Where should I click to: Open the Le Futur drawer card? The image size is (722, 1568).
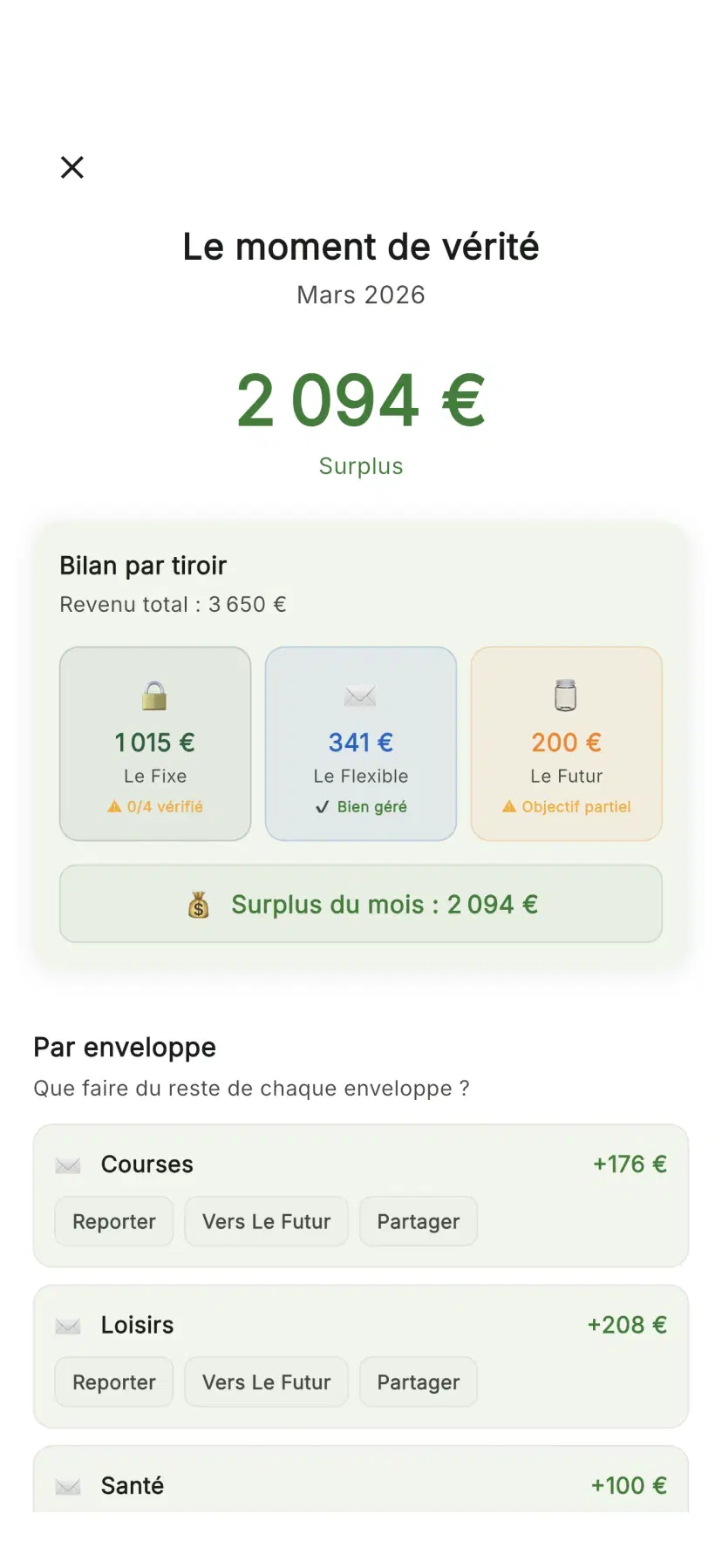pos(566,743)
